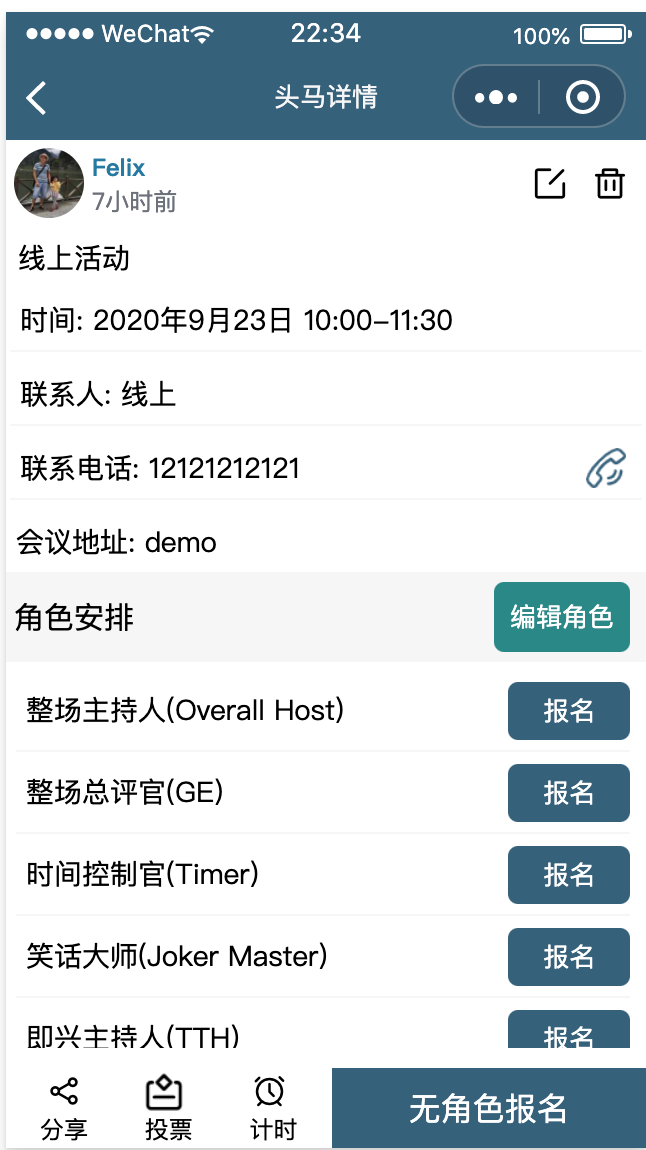
Task: Edit this meeting post
Action: coord(550,184)
